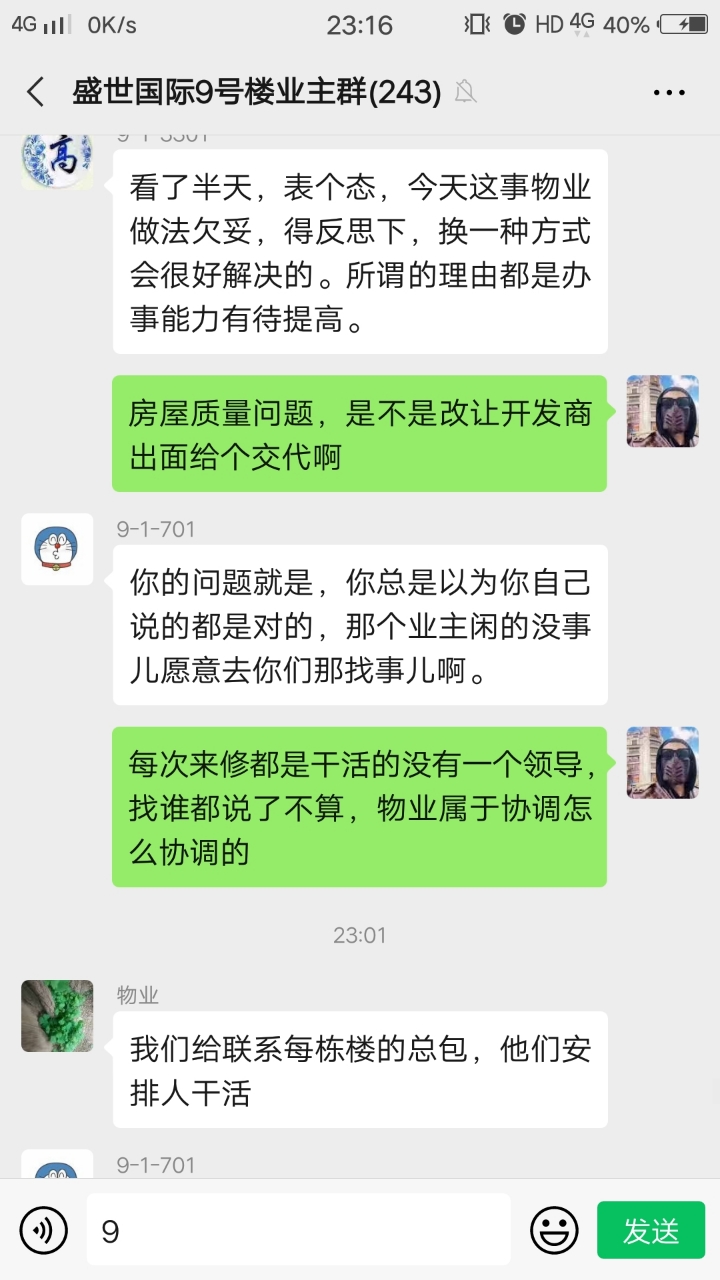Open the group chat overflow menu
Image resolution: width=720 pixels, height=1280 pixels.
(x=669, y=92)
